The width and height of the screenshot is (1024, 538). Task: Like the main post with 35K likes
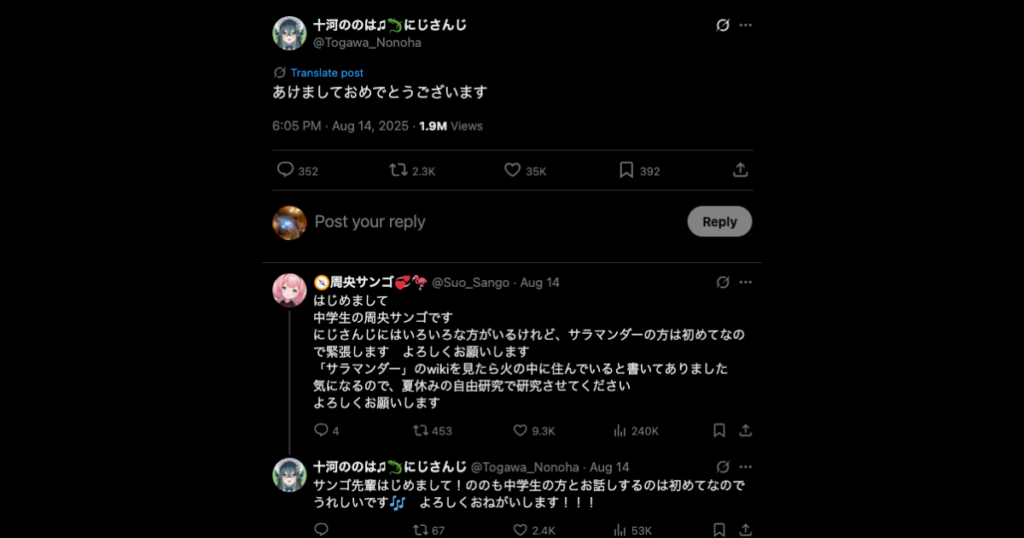512,170
